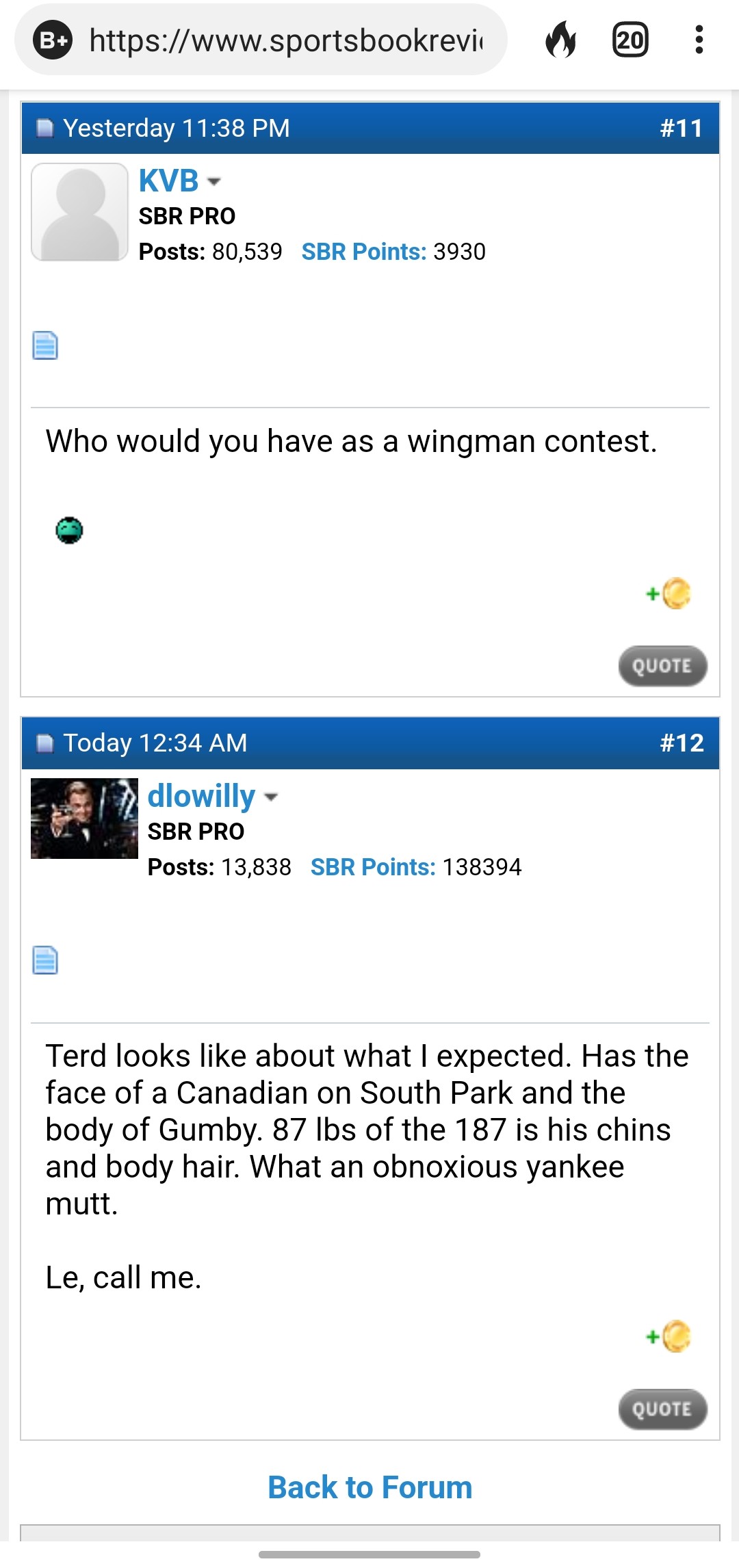Image resolution: width=739 pixels, height=1568 pixels.
Task: View dlowilly's avatar profile
Action: pyautogui.click(x=84, y=818)
